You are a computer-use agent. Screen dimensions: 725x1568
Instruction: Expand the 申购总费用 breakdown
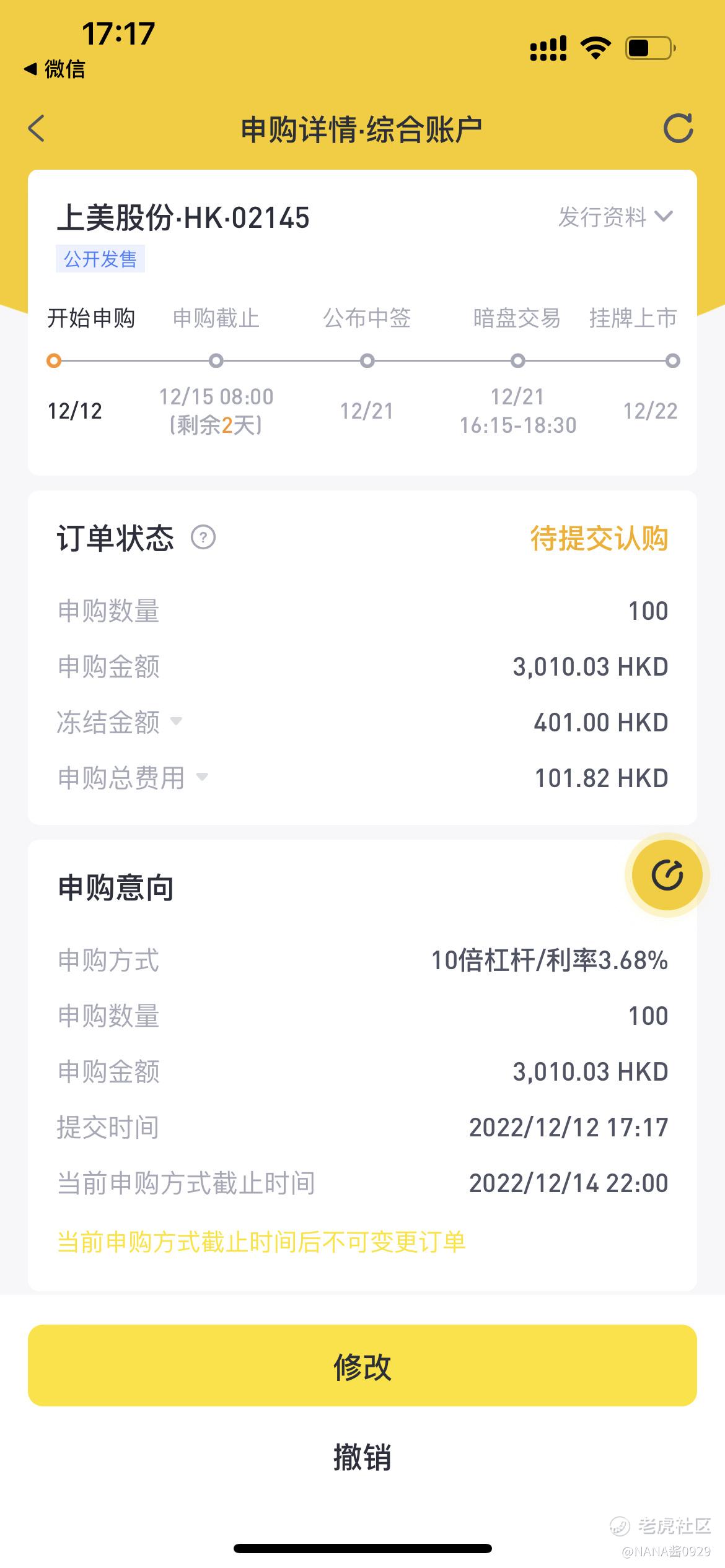133,778
